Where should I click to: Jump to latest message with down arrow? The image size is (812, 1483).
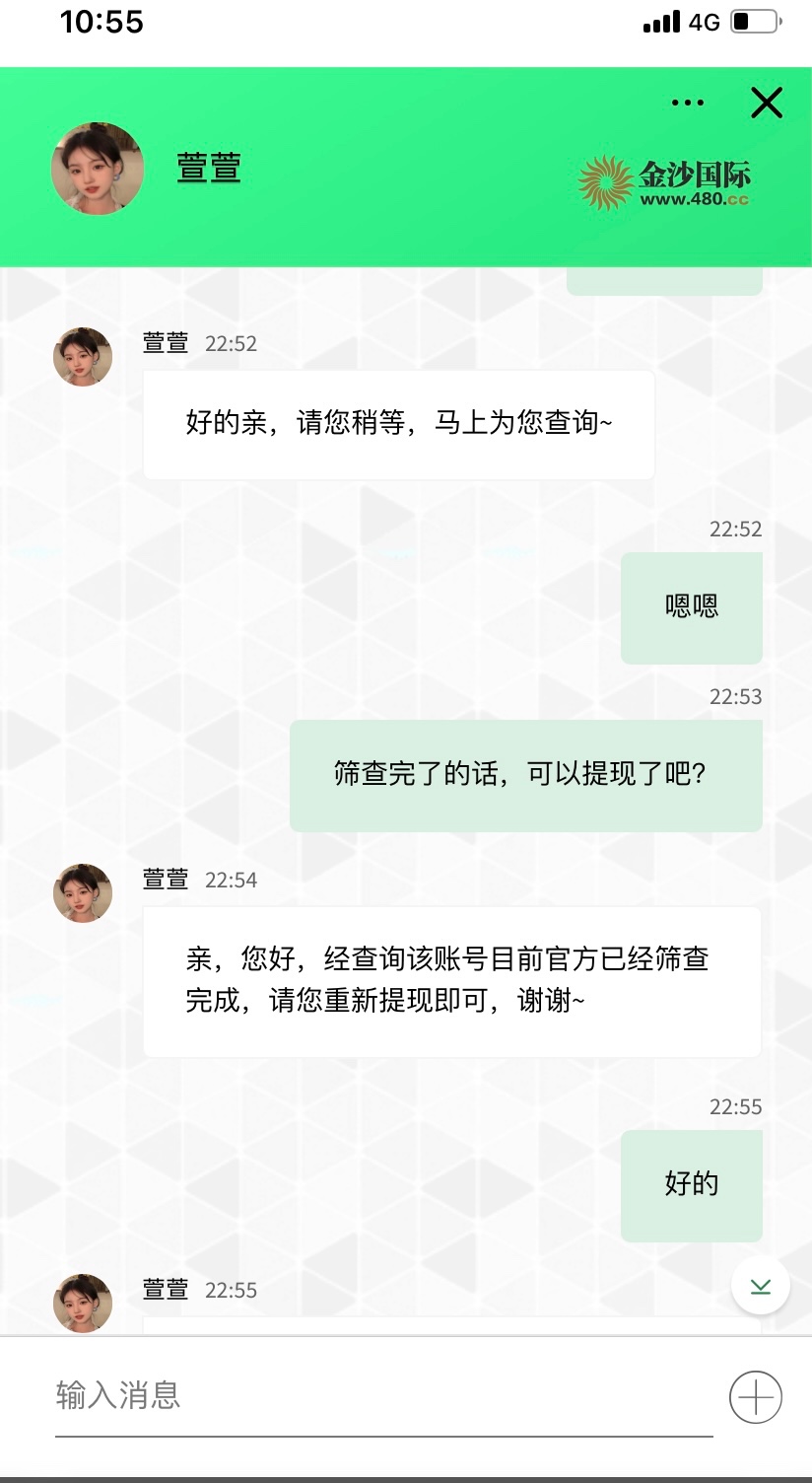pos(760,1286)
